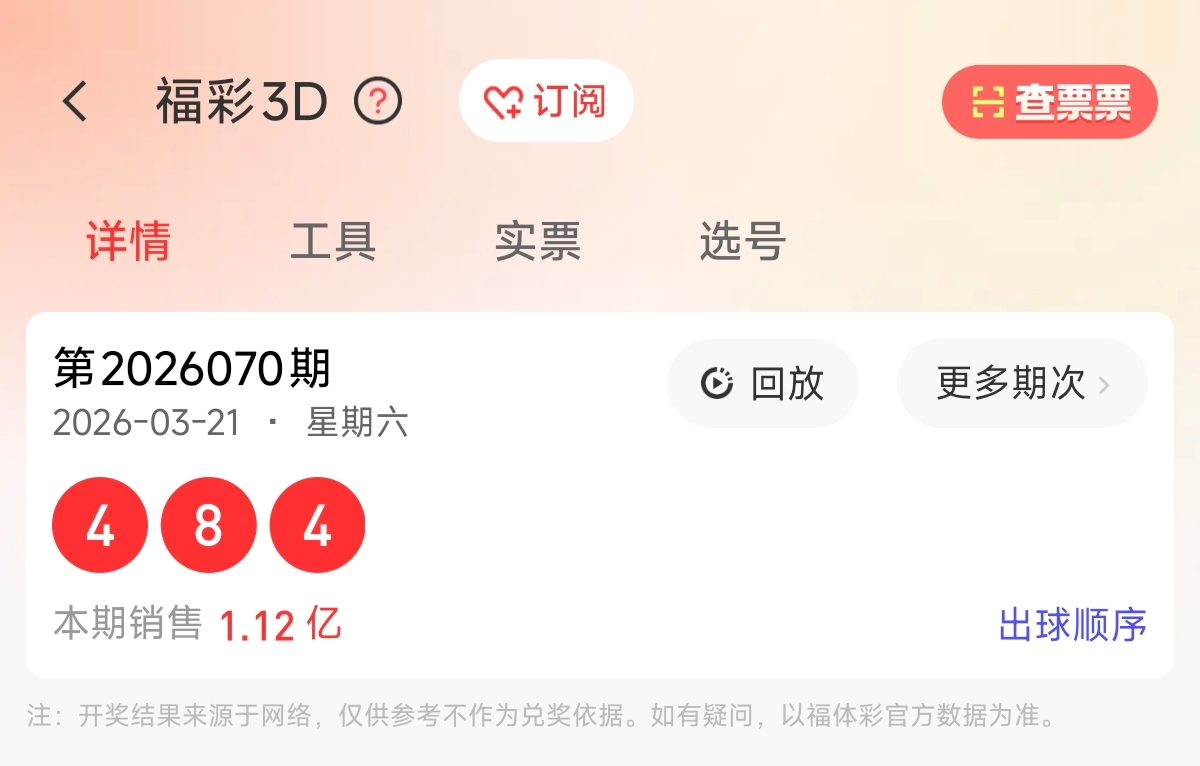Switch to the 选号 tab
1200x766 pixels.
pos(742,241)
